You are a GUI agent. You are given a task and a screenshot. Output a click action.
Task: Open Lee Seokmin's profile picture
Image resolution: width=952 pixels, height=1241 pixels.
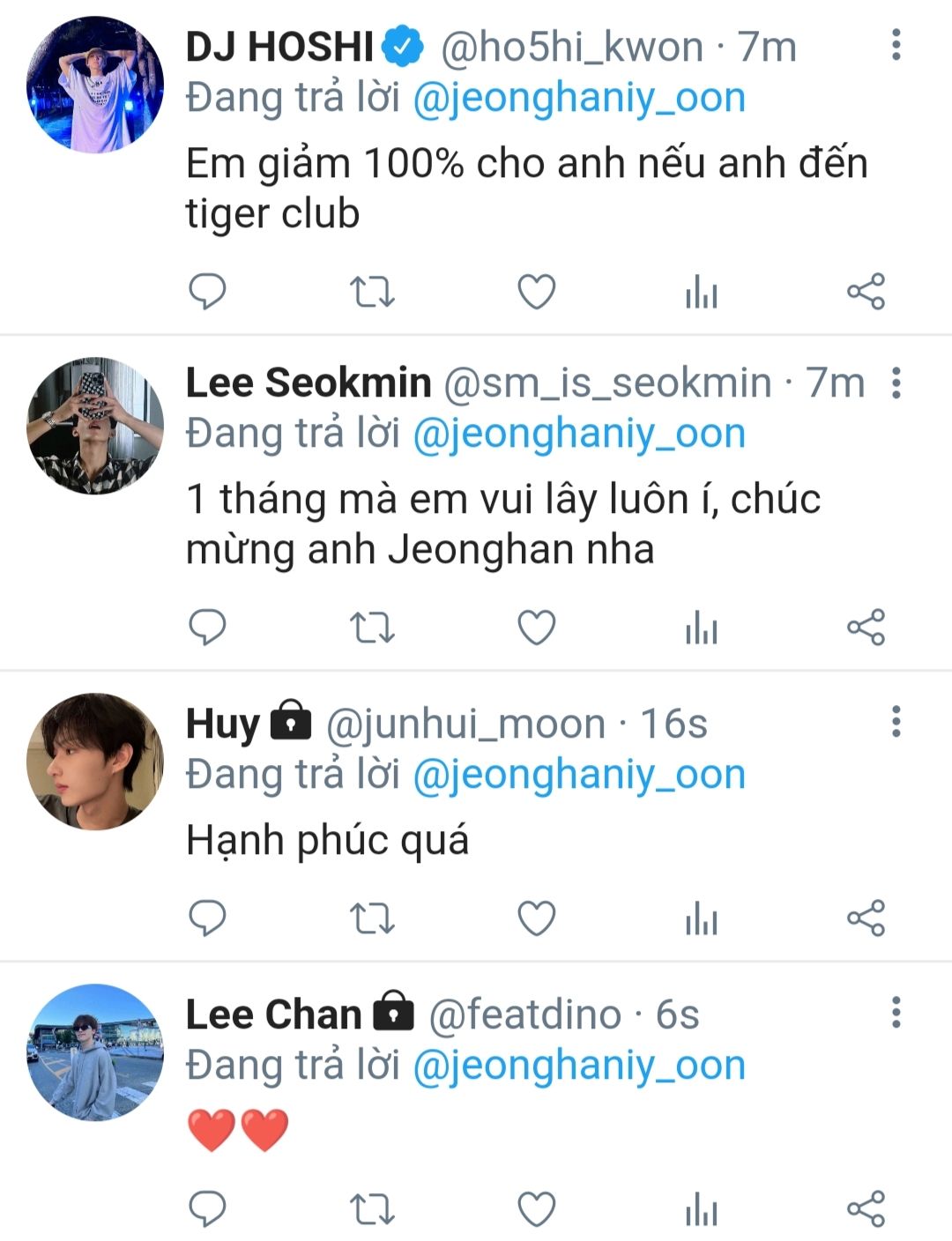(x=95, y=426)
